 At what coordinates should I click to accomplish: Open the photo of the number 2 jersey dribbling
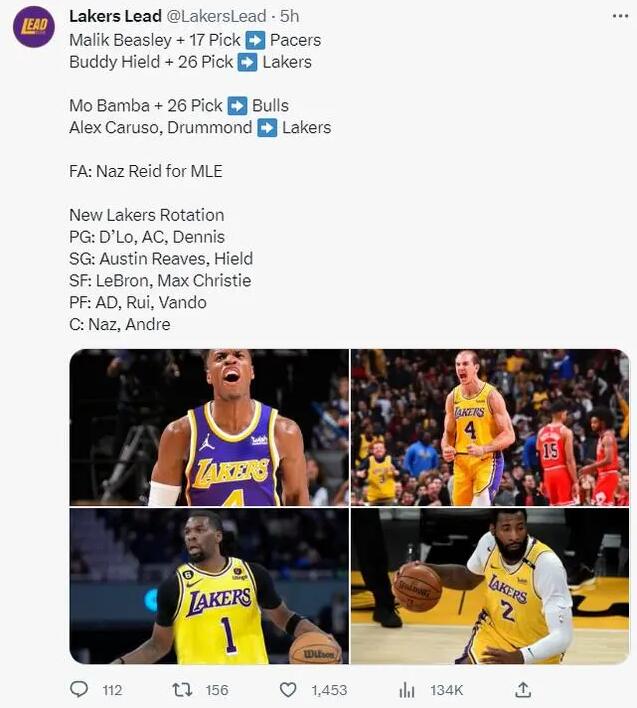[490, 586]
